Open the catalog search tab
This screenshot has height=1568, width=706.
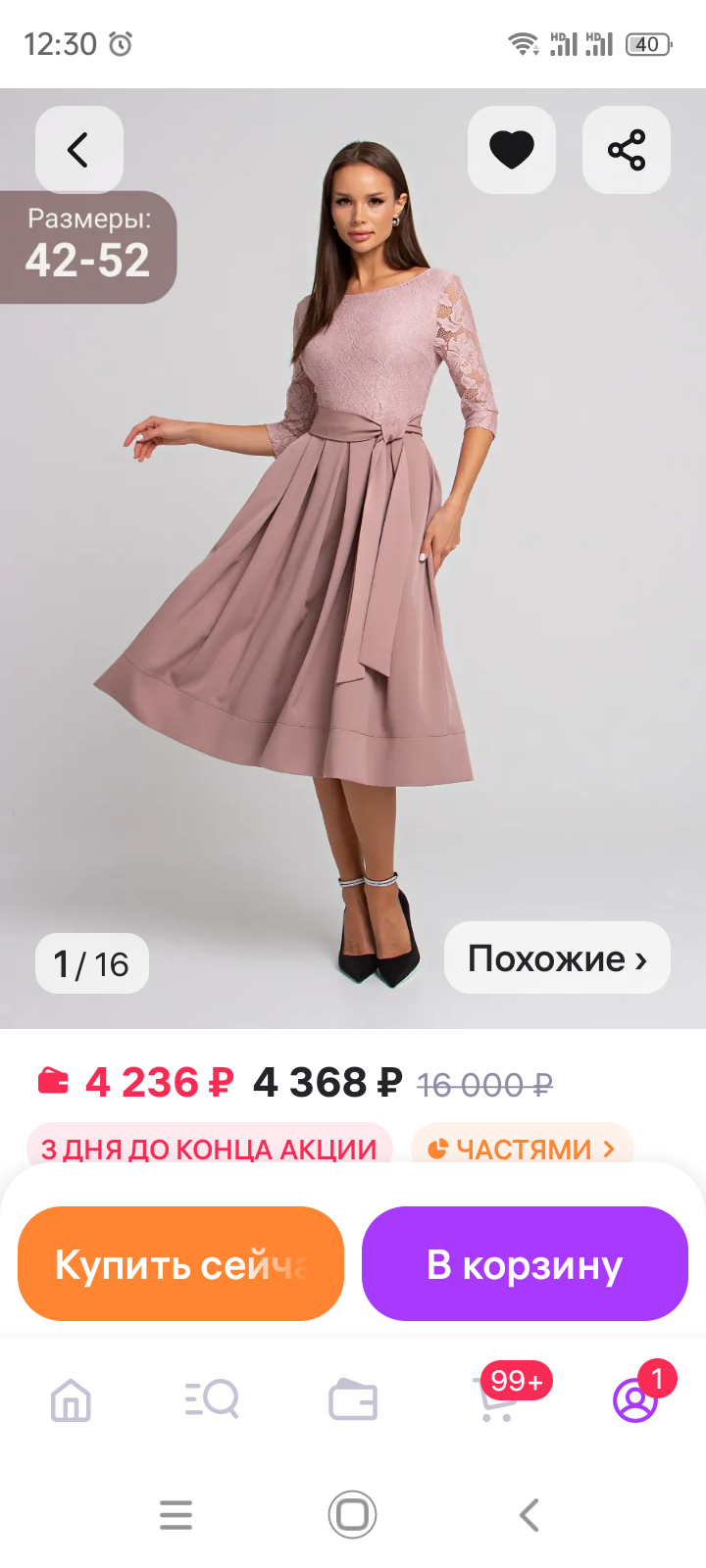point(212,1398)
